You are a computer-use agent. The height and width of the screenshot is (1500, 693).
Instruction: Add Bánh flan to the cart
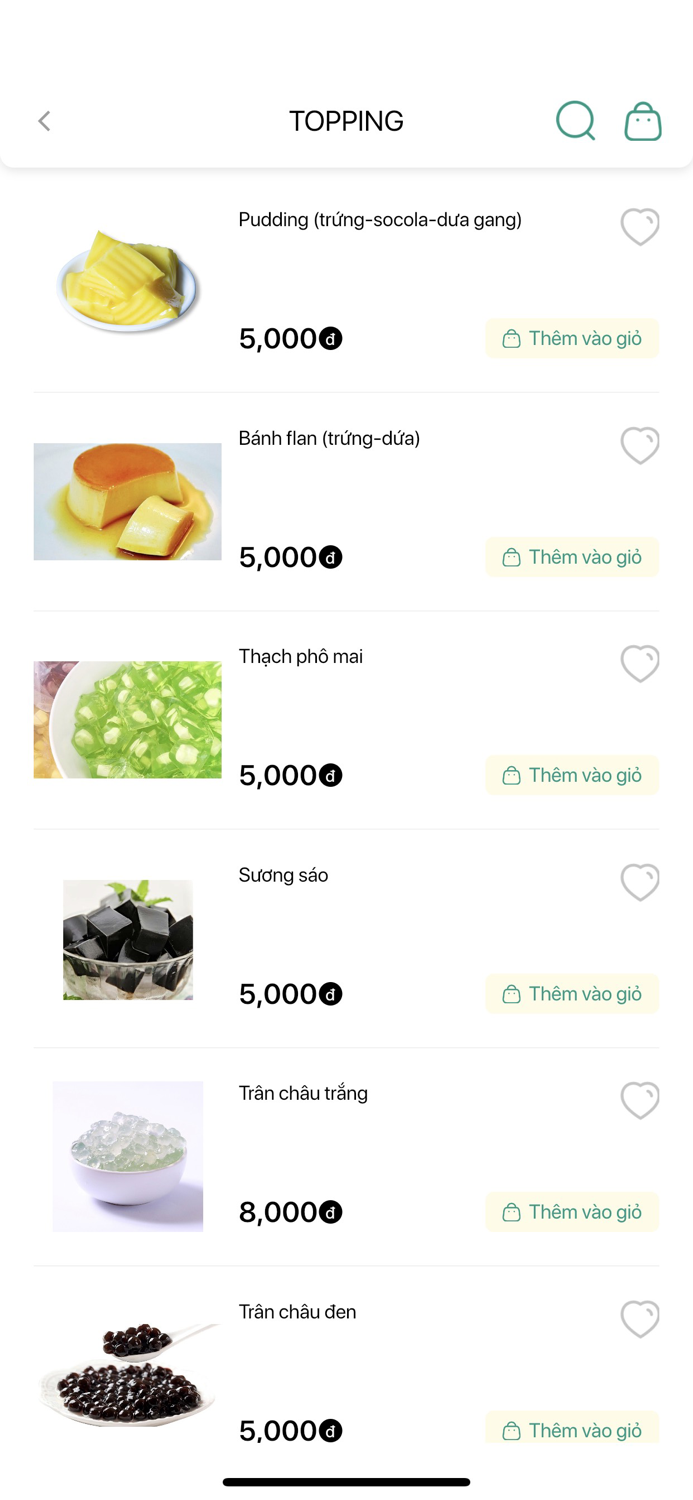click(x=572, y=557)
